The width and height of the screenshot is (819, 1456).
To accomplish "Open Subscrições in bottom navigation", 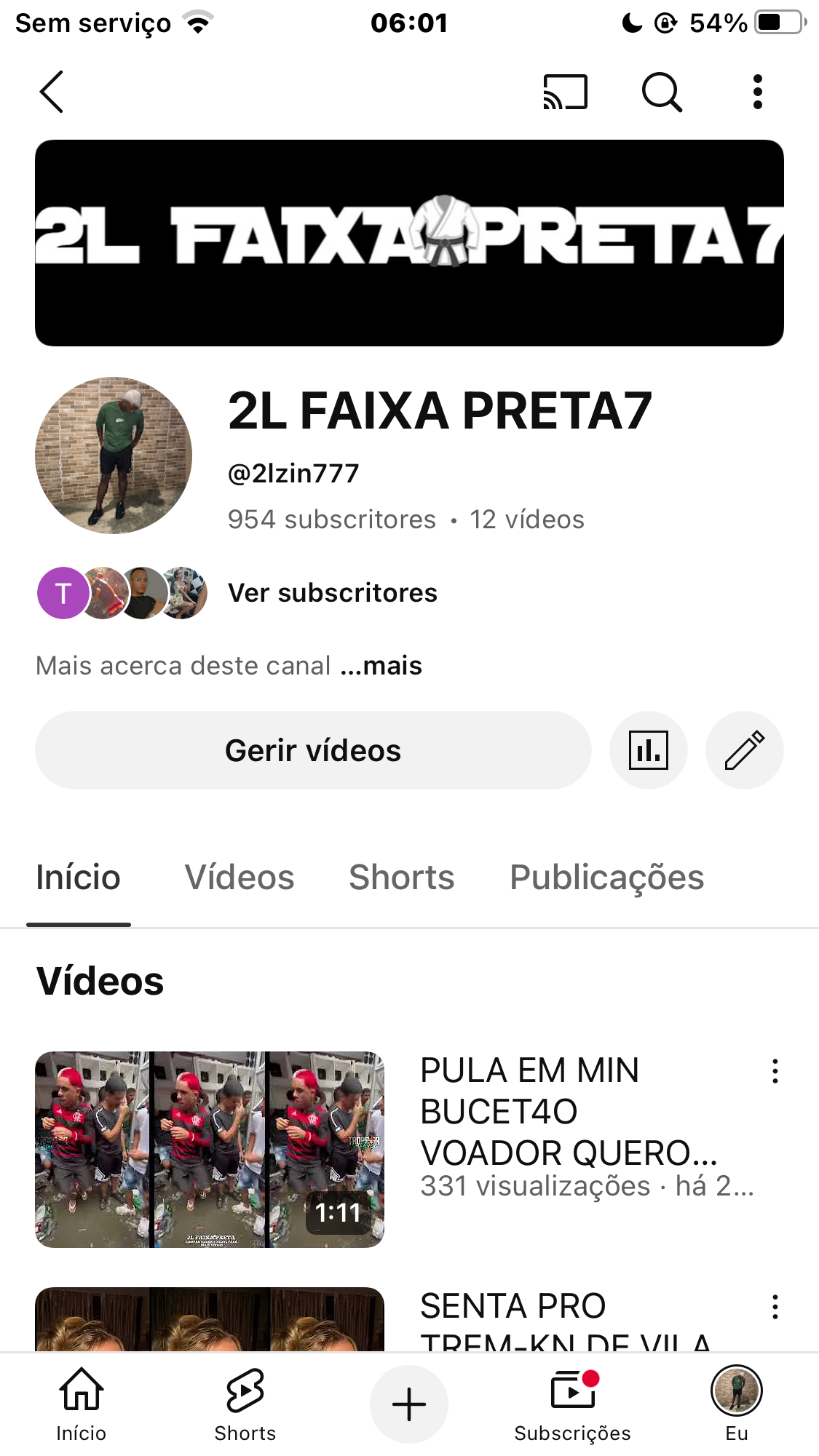I will [x=573, y=1404].
